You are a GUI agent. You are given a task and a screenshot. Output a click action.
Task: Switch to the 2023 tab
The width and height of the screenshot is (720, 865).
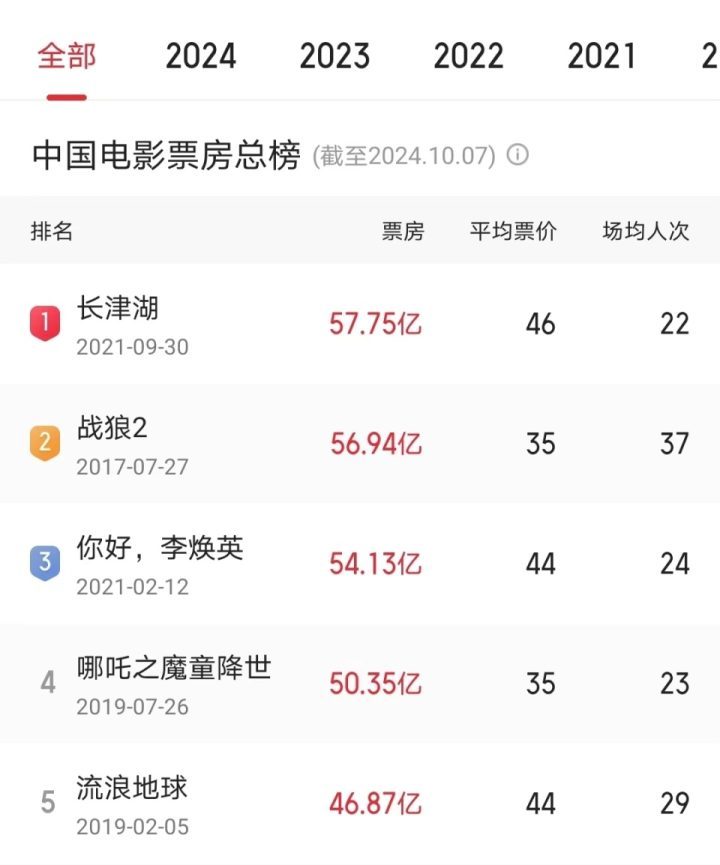[x=334, y=56]
